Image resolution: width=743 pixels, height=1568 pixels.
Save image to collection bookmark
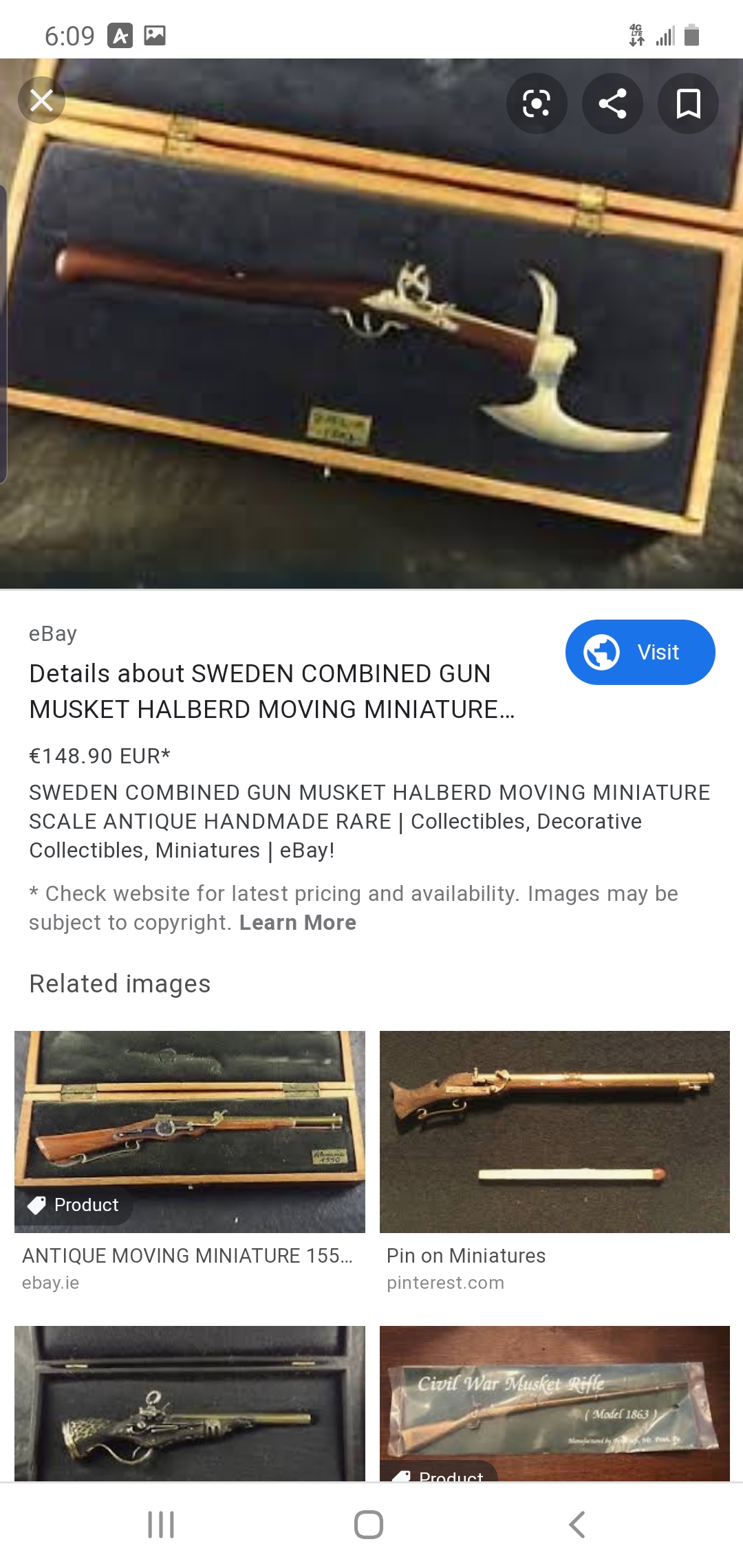(688, 104)
